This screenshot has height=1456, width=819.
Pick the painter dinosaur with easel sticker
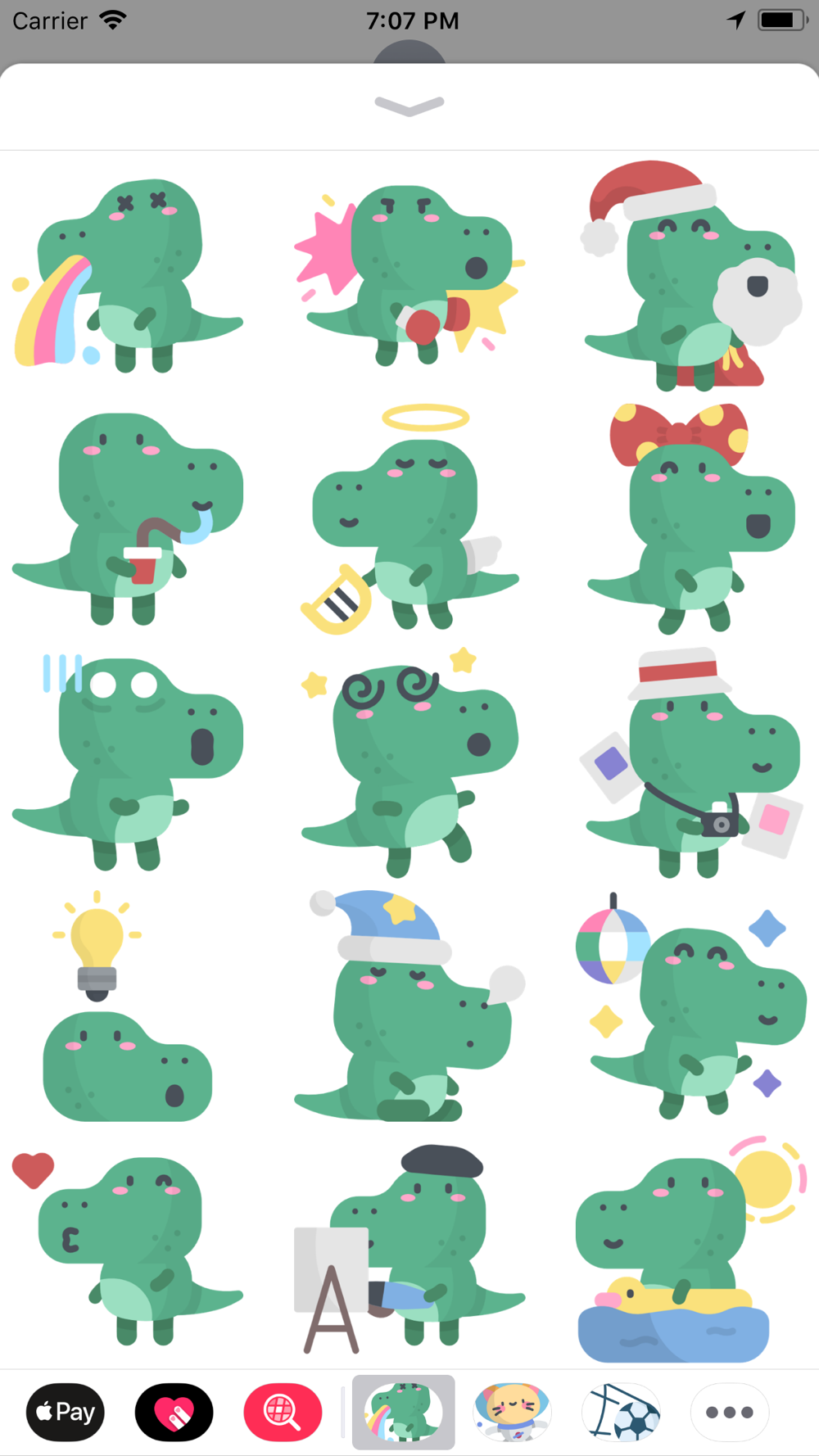tap(409, 1249)
